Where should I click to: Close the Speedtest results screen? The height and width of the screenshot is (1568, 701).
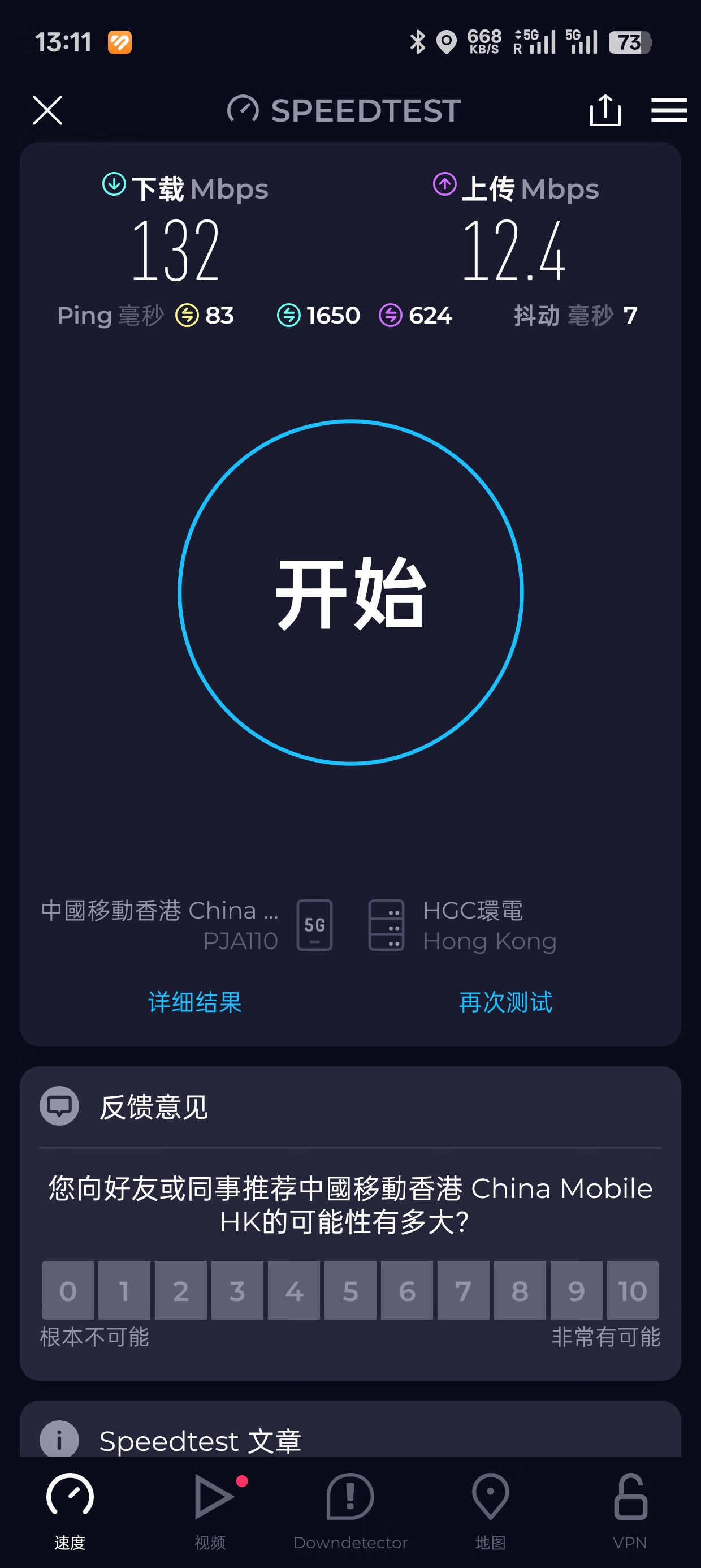(x=47, y=110)
